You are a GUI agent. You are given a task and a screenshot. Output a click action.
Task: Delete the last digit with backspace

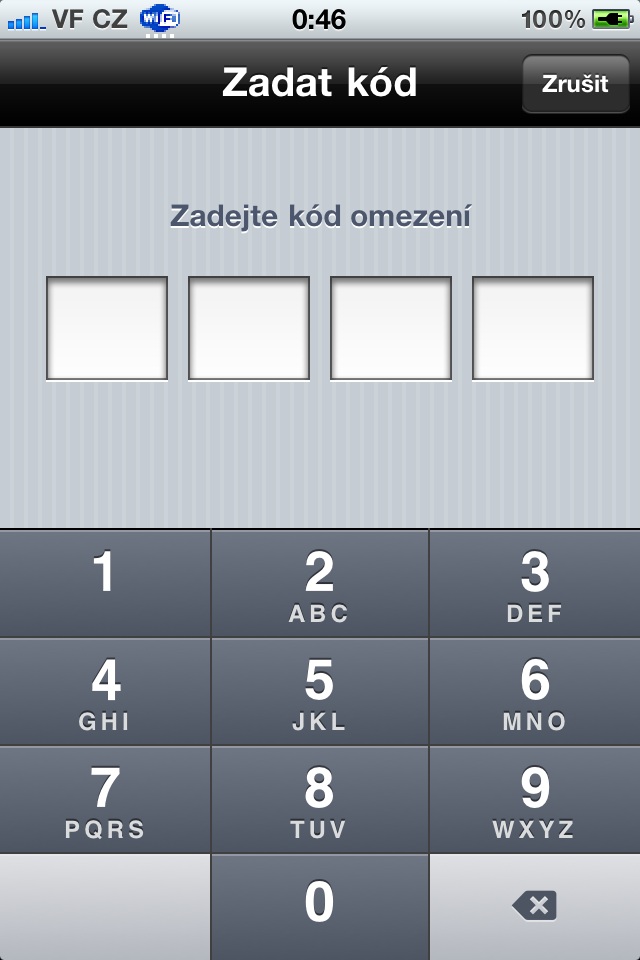coord(534,906)
